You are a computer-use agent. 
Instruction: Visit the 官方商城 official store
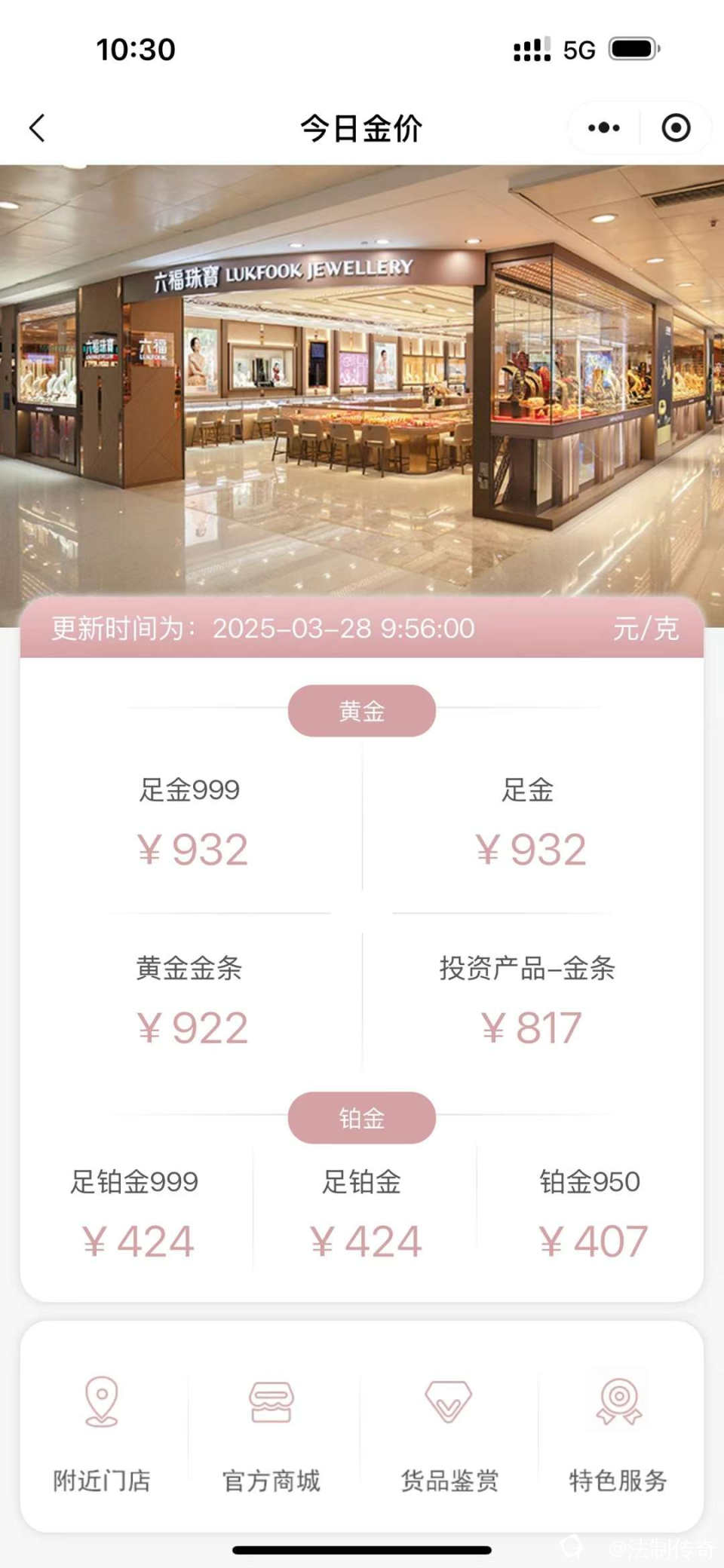click(x=271, y=1432)
